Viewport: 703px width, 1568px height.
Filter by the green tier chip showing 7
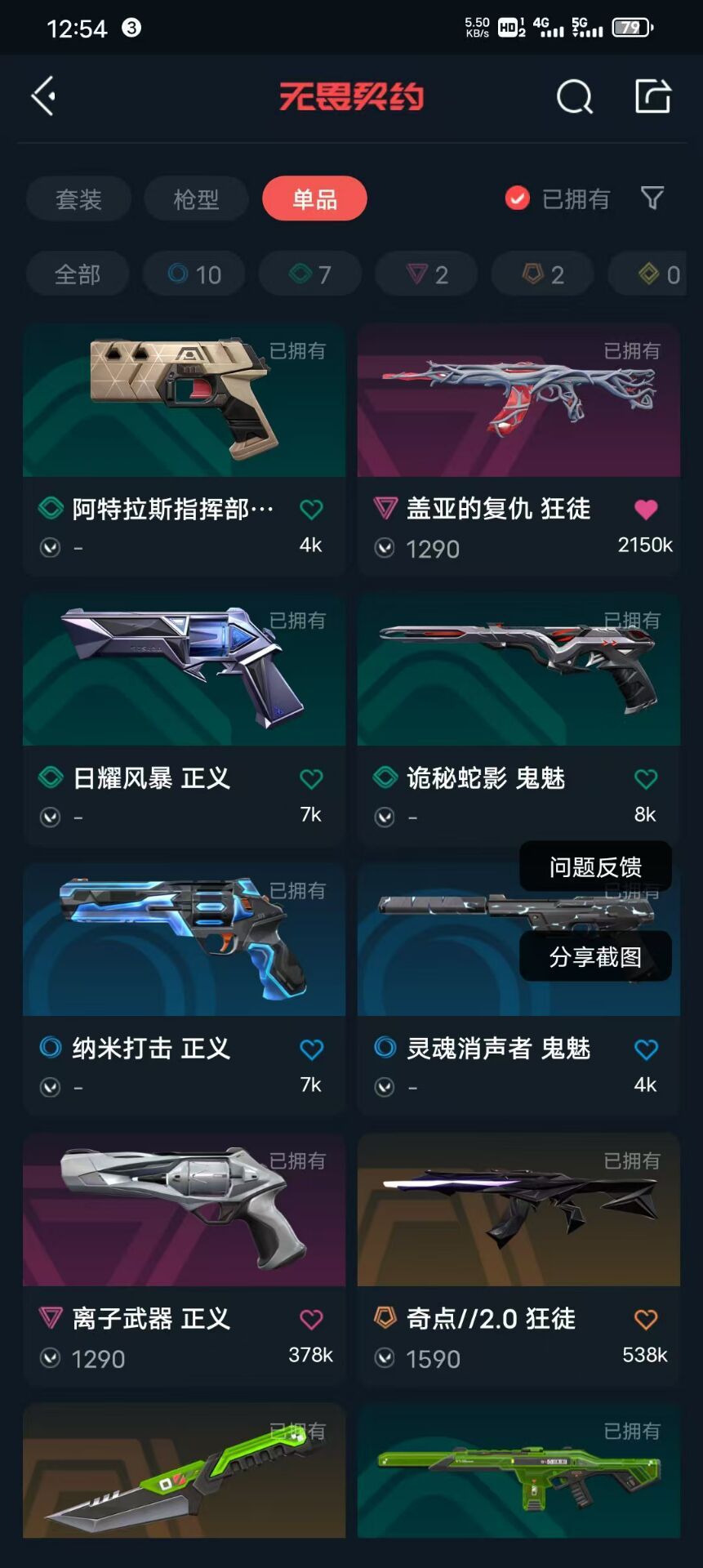(310, 274)
